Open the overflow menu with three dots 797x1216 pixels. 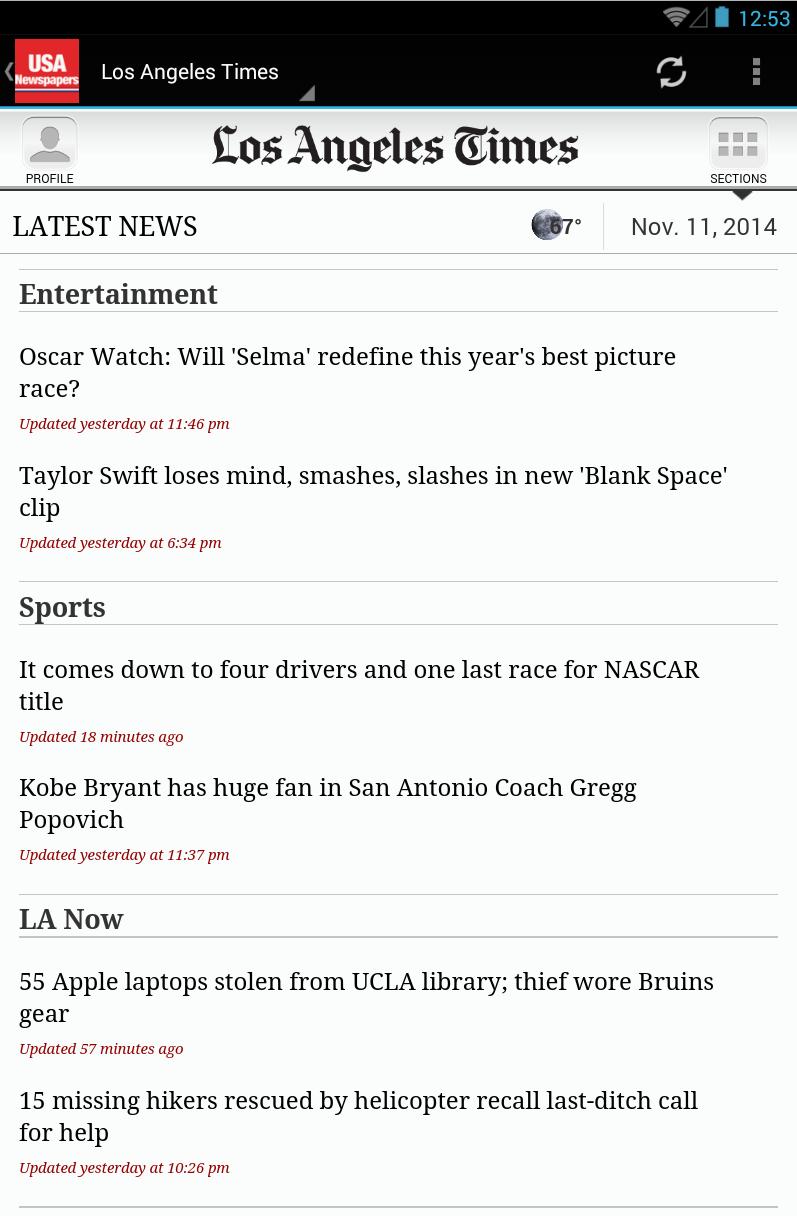(x=756, y=71)
